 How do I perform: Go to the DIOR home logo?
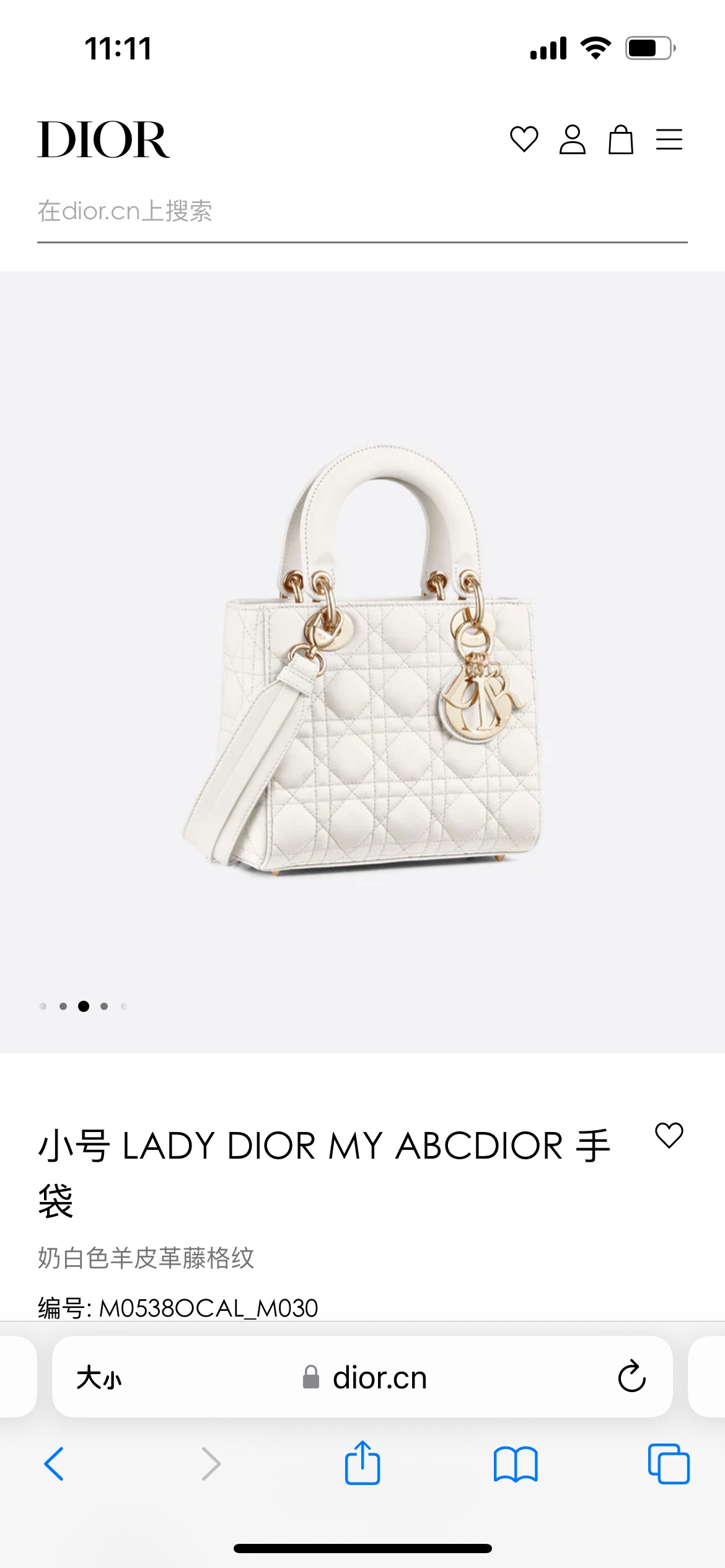(x=103, y=140)
